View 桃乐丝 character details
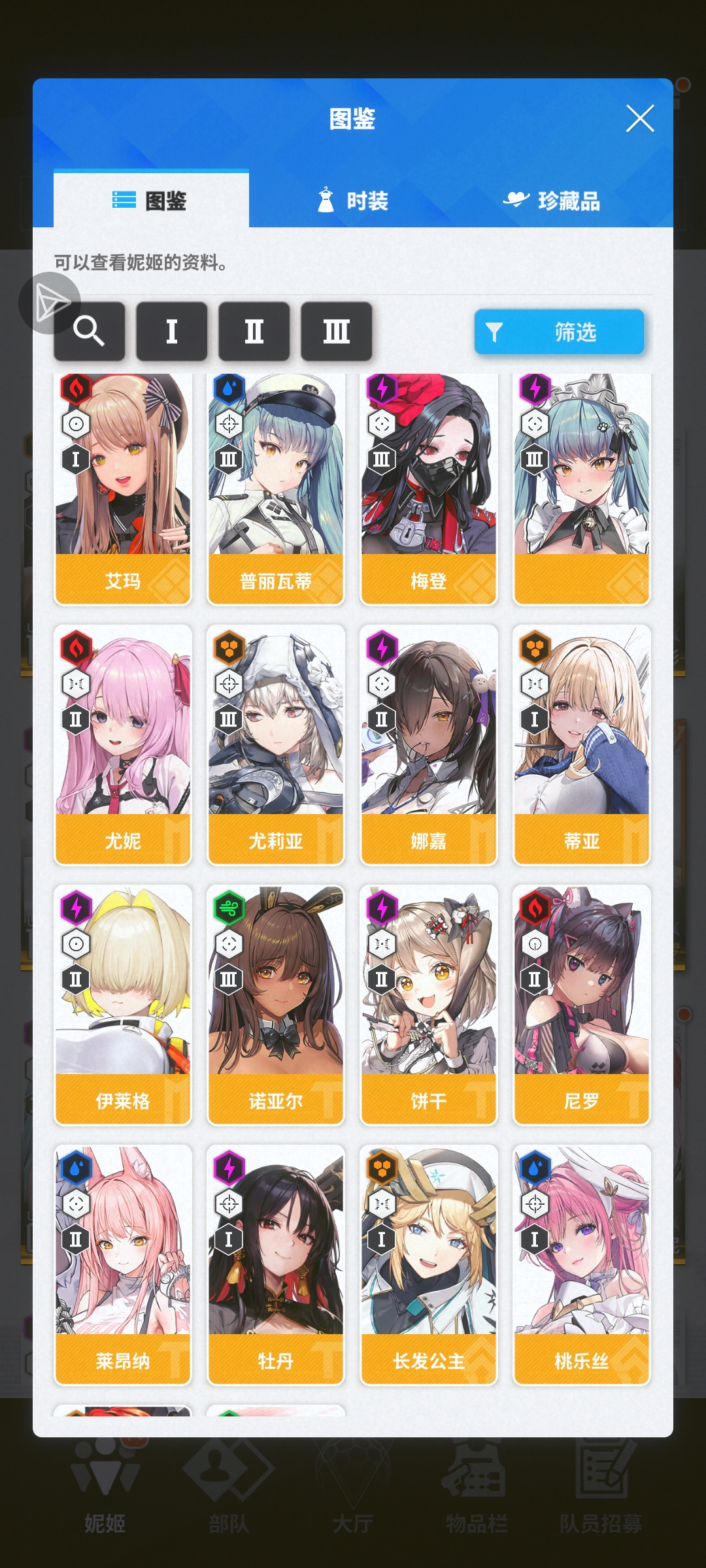 (582, 1265)
